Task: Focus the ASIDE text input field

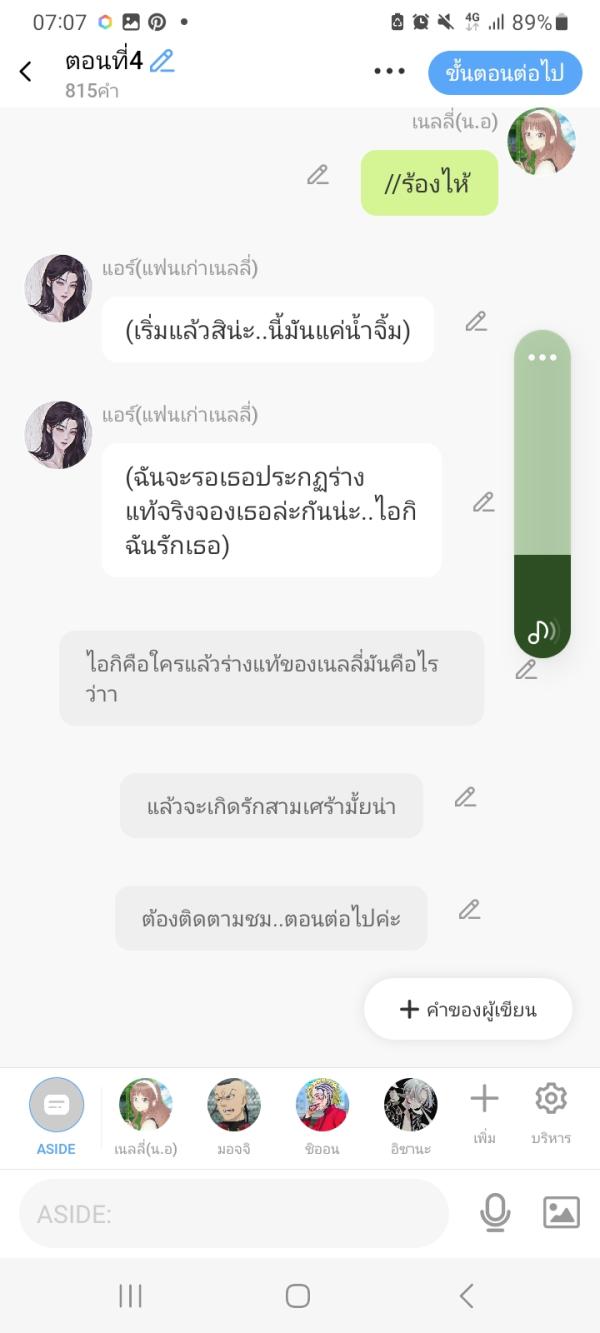Action: click(x=233, y=1214)
